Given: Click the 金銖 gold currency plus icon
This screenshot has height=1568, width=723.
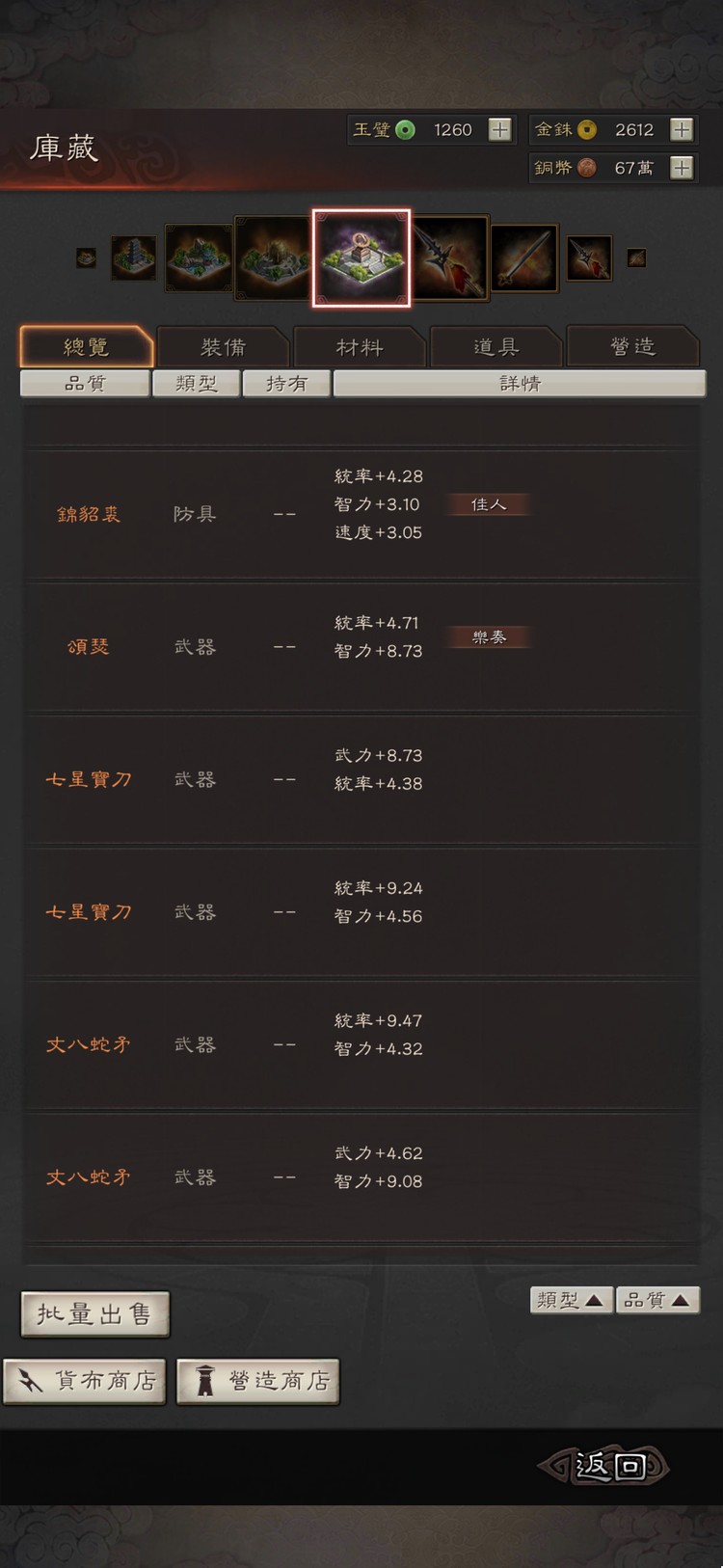Looking at the screenshot, I should pos(683,129).
